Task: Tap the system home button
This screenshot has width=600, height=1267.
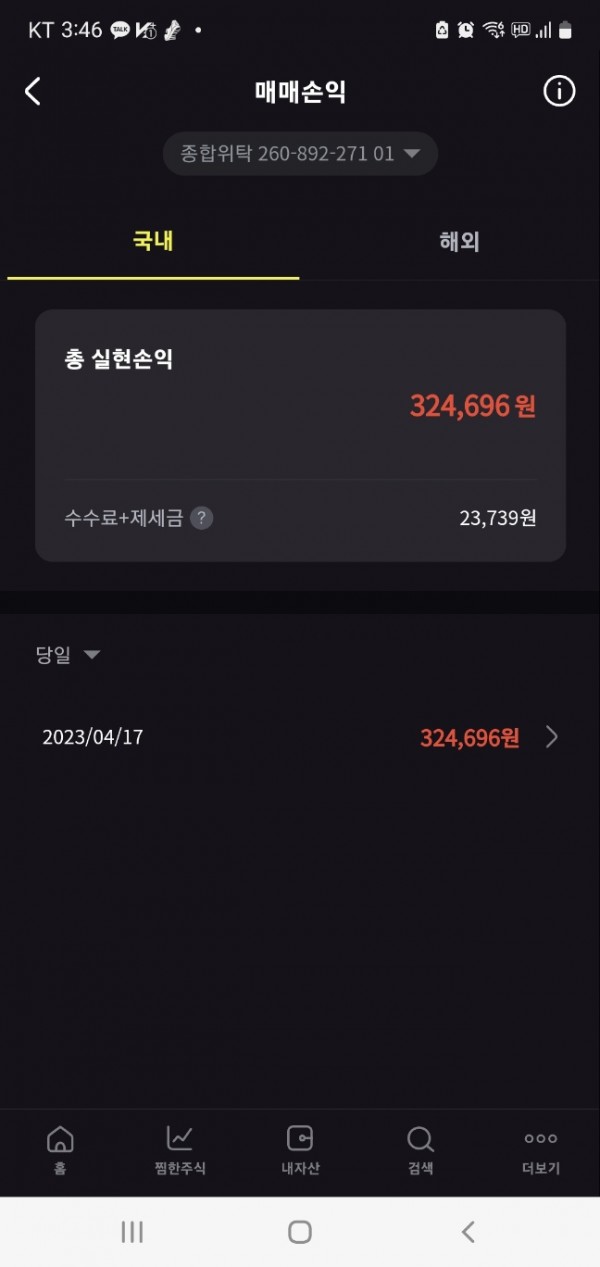Action: click(300, 1232)
